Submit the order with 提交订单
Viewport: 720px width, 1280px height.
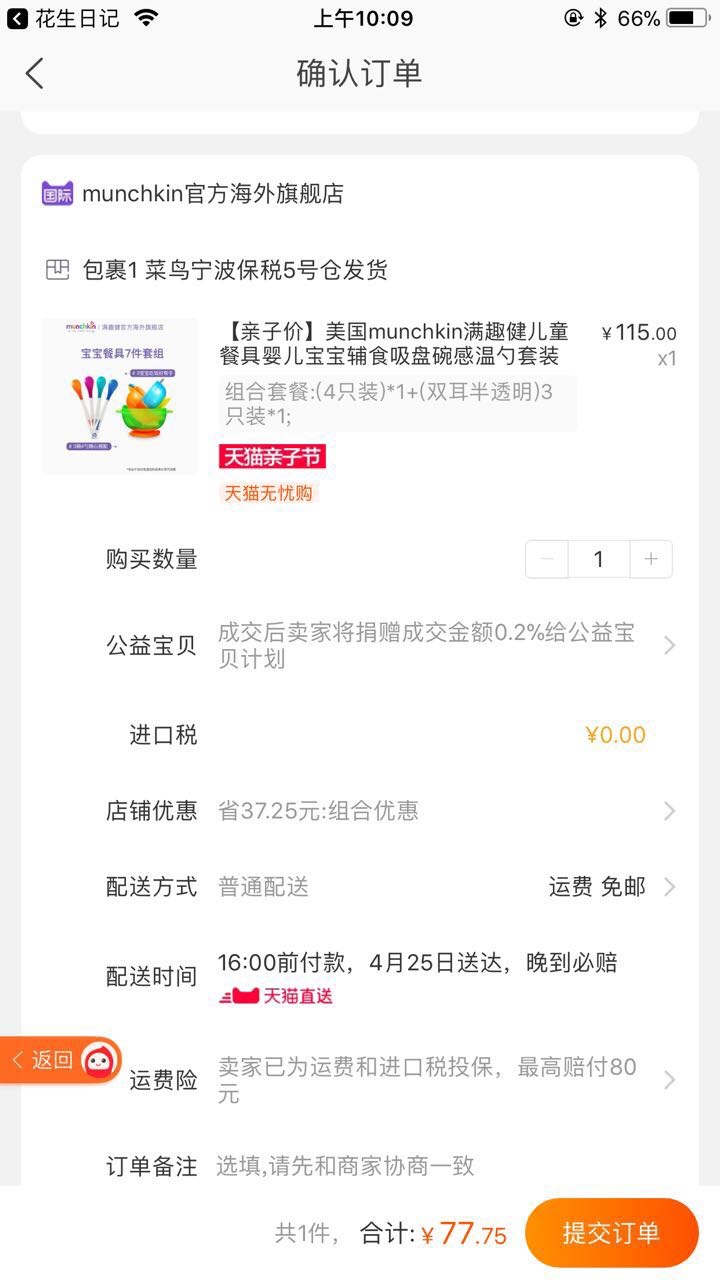(x=611, y=1233)
